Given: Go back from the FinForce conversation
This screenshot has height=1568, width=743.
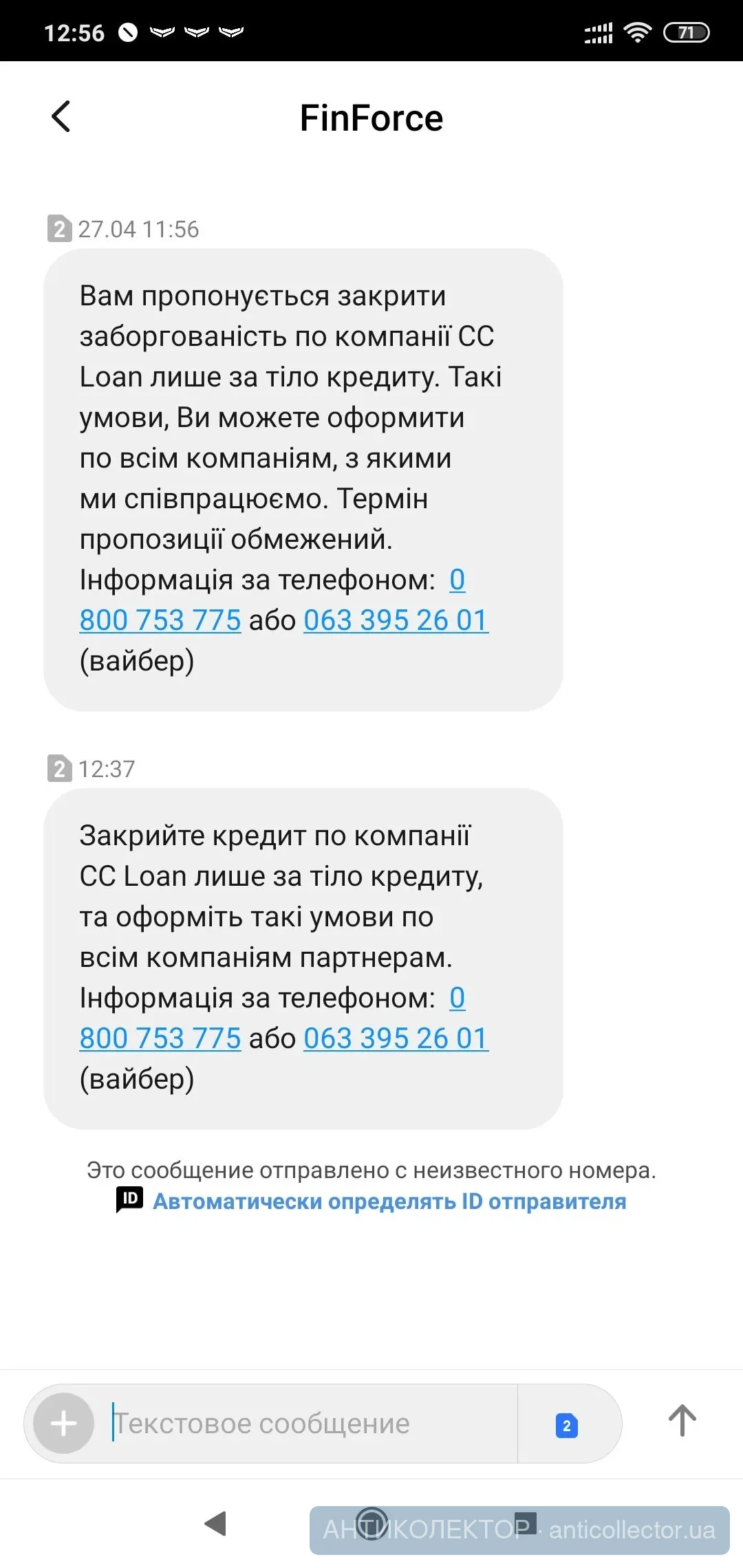Looking at the screenshot, I should point(61,117).
